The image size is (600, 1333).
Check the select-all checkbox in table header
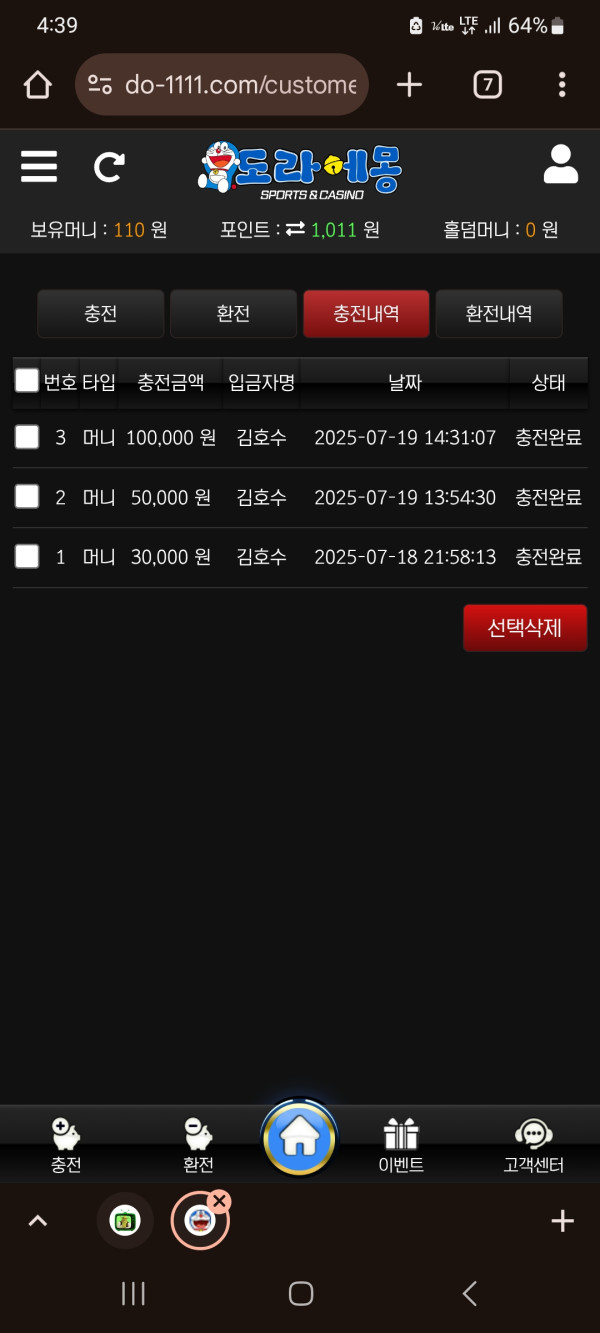[x=27, y=381]
